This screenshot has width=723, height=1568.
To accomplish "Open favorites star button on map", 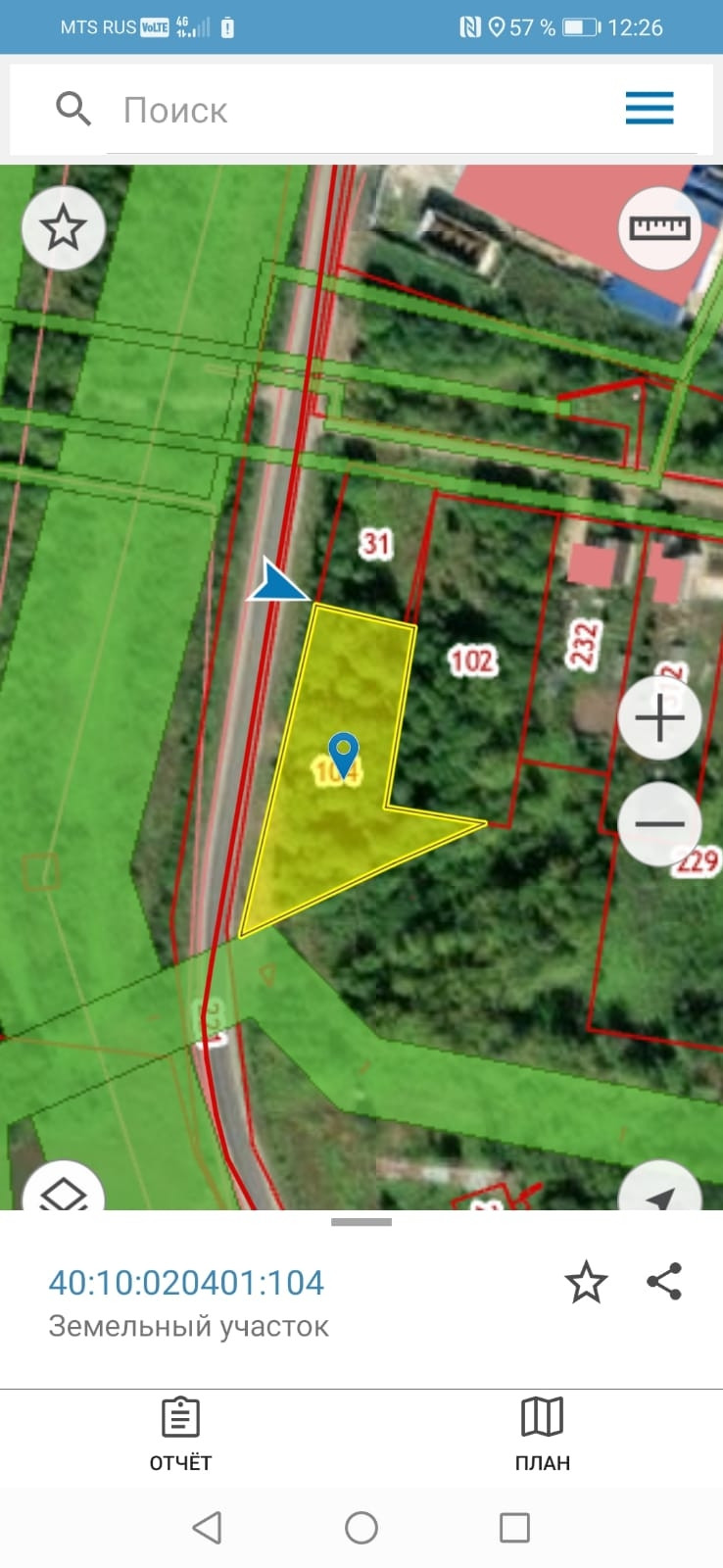I will 63,227.
